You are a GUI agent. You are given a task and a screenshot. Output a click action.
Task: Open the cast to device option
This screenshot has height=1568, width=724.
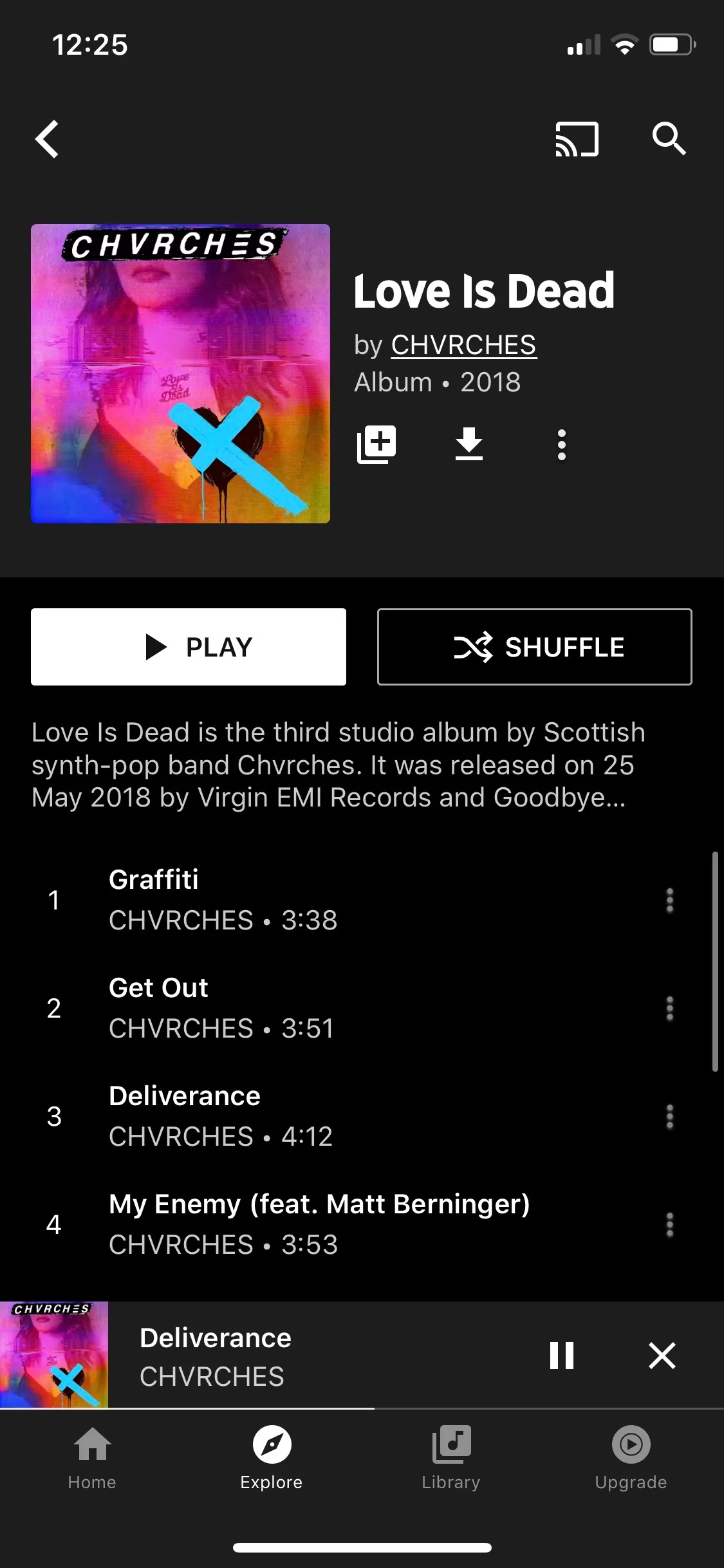577,139
